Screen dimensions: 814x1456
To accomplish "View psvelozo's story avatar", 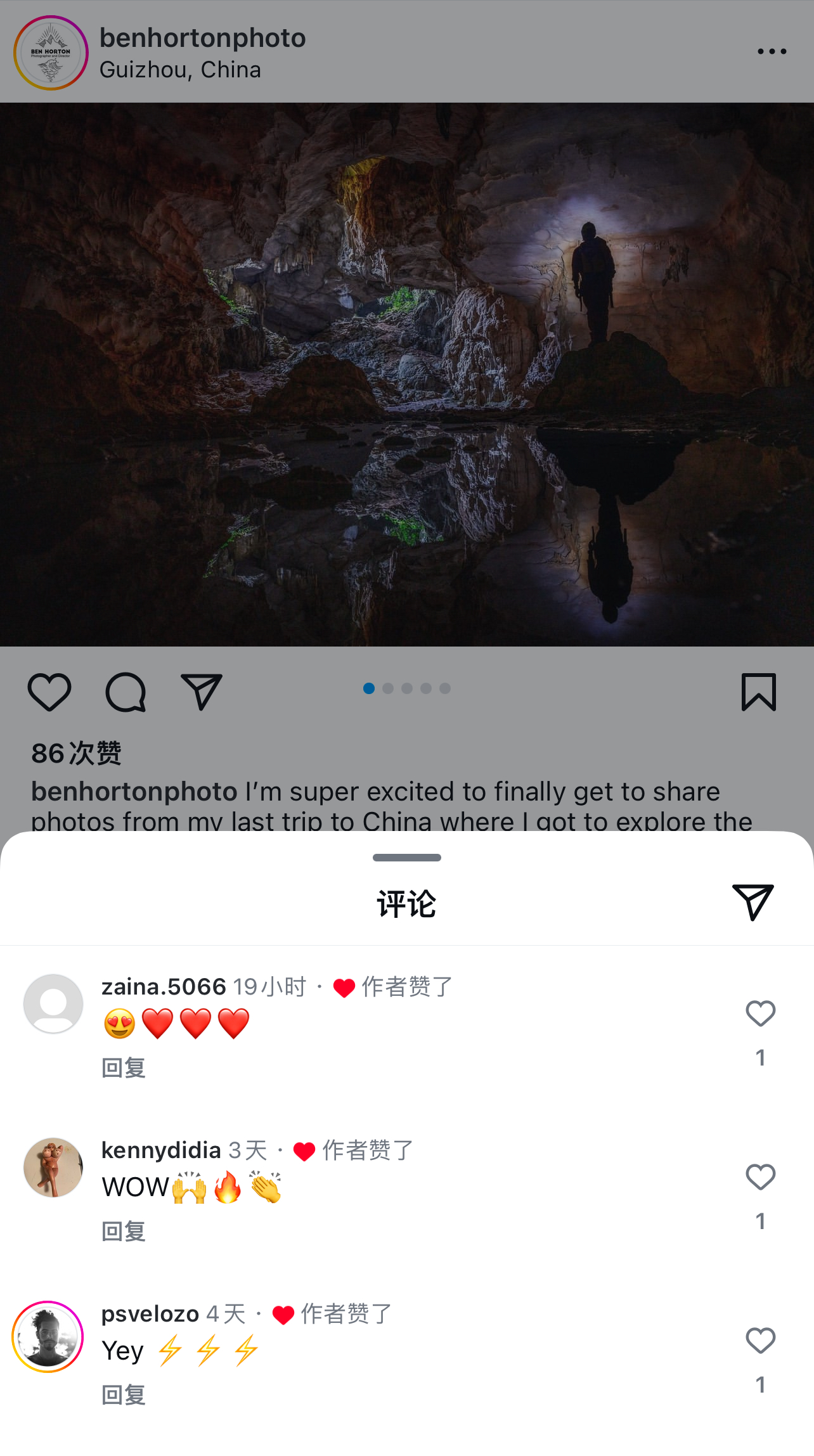I will point(48,1337).
